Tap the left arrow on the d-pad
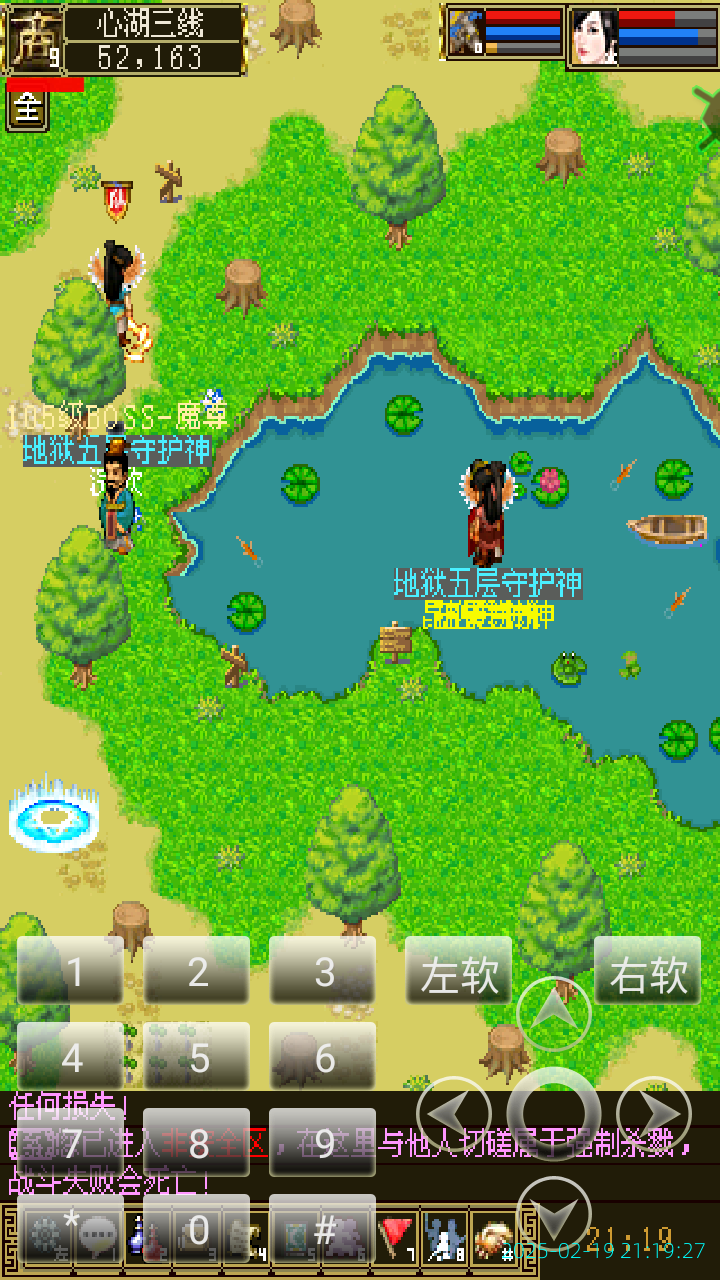 [x=454, y=1113]
